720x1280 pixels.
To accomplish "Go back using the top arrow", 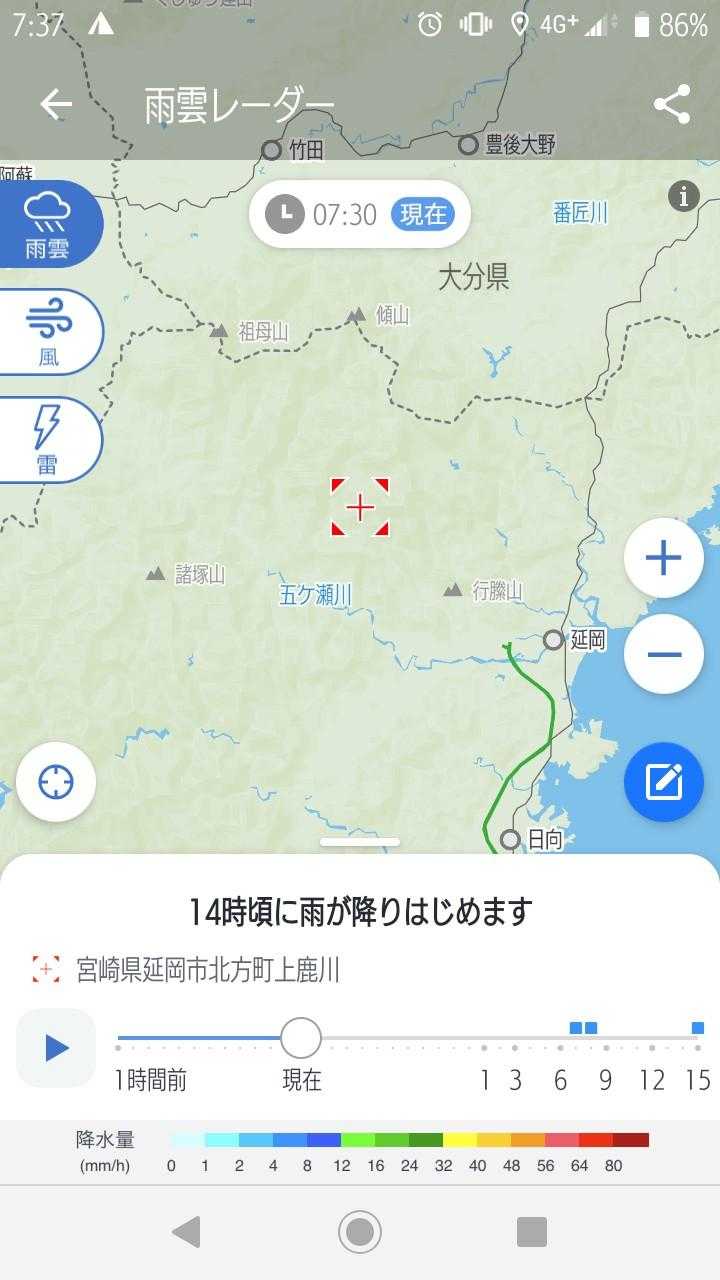I will [x=56, y=104].
